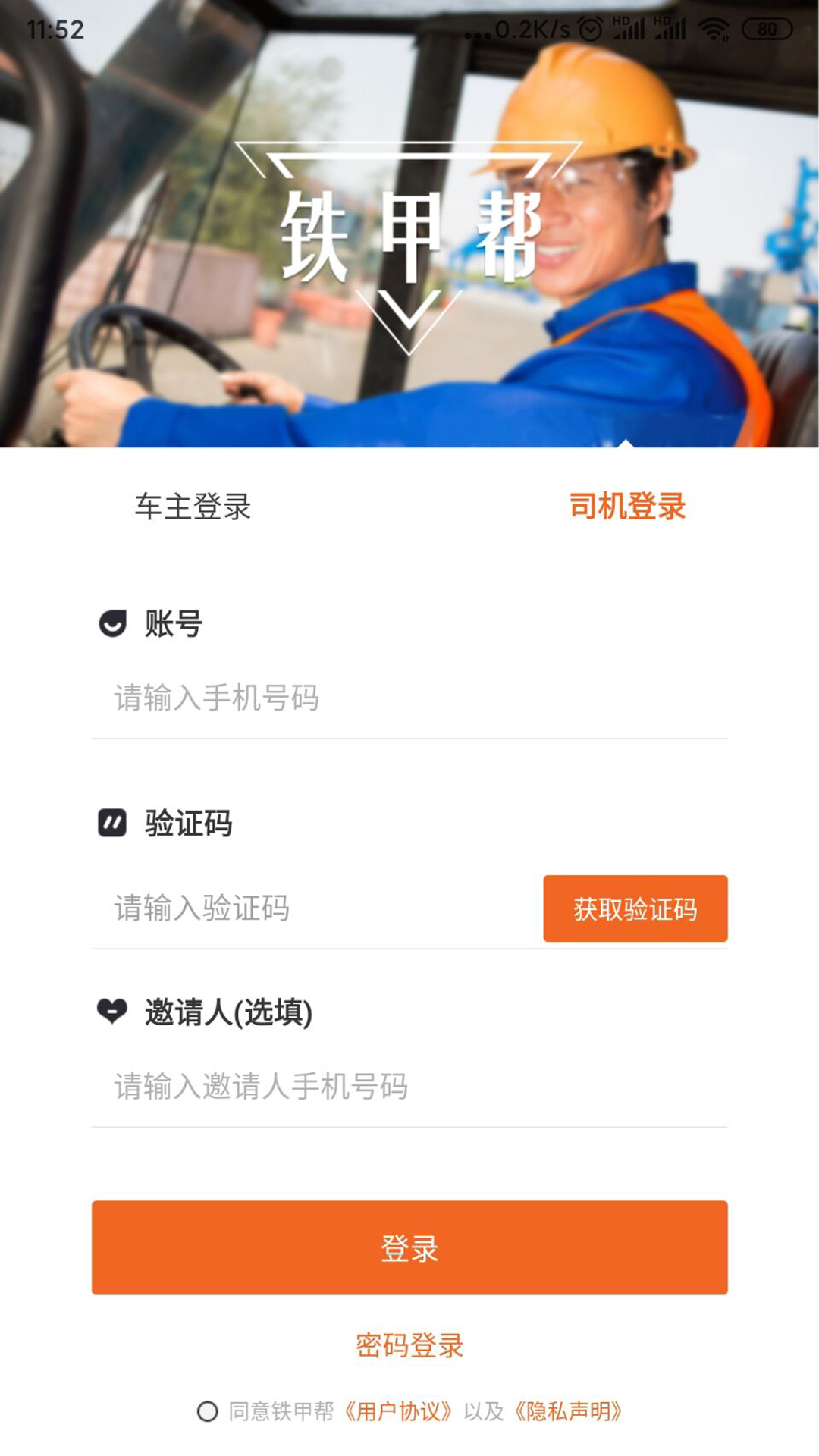Select the 司机登录 tab
The width and height of the screenshot is (819, 1456).
(627, 507)
